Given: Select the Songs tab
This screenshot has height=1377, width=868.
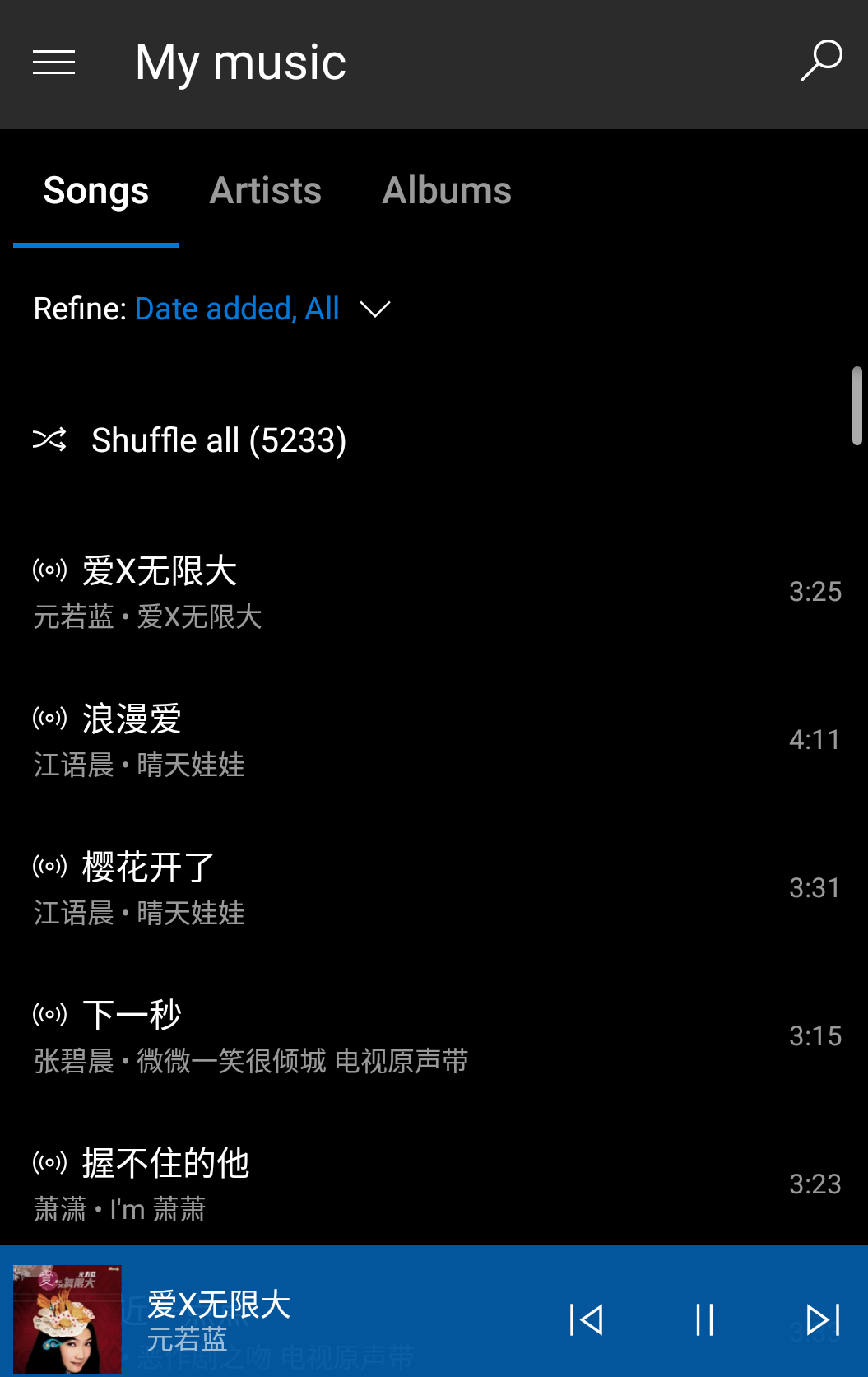Looking at the screenshot, I should (96, 191).
